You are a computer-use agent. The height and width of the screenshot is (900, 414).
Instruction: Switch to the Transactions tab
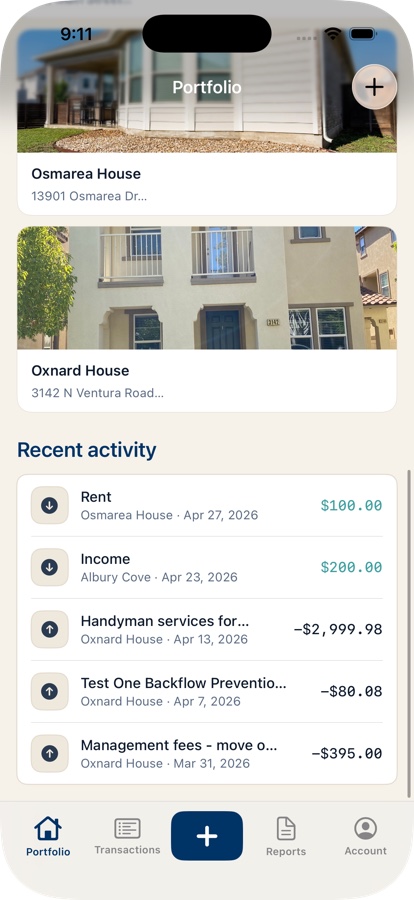pyautogui.click(x=127, y=836)
